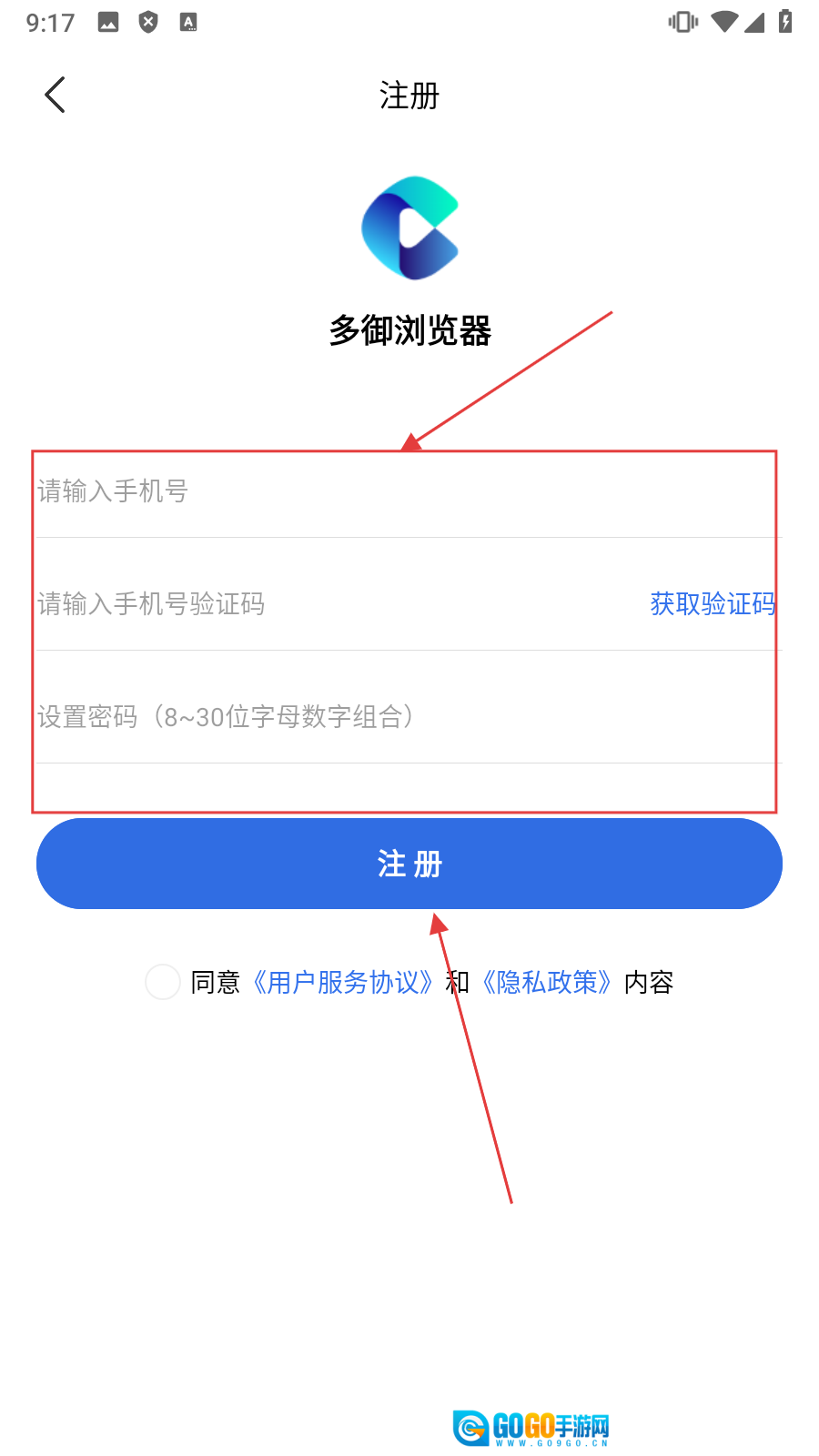Check the agreement circle next to 同意
The image size is (819, 1456).
coord(163,982)
